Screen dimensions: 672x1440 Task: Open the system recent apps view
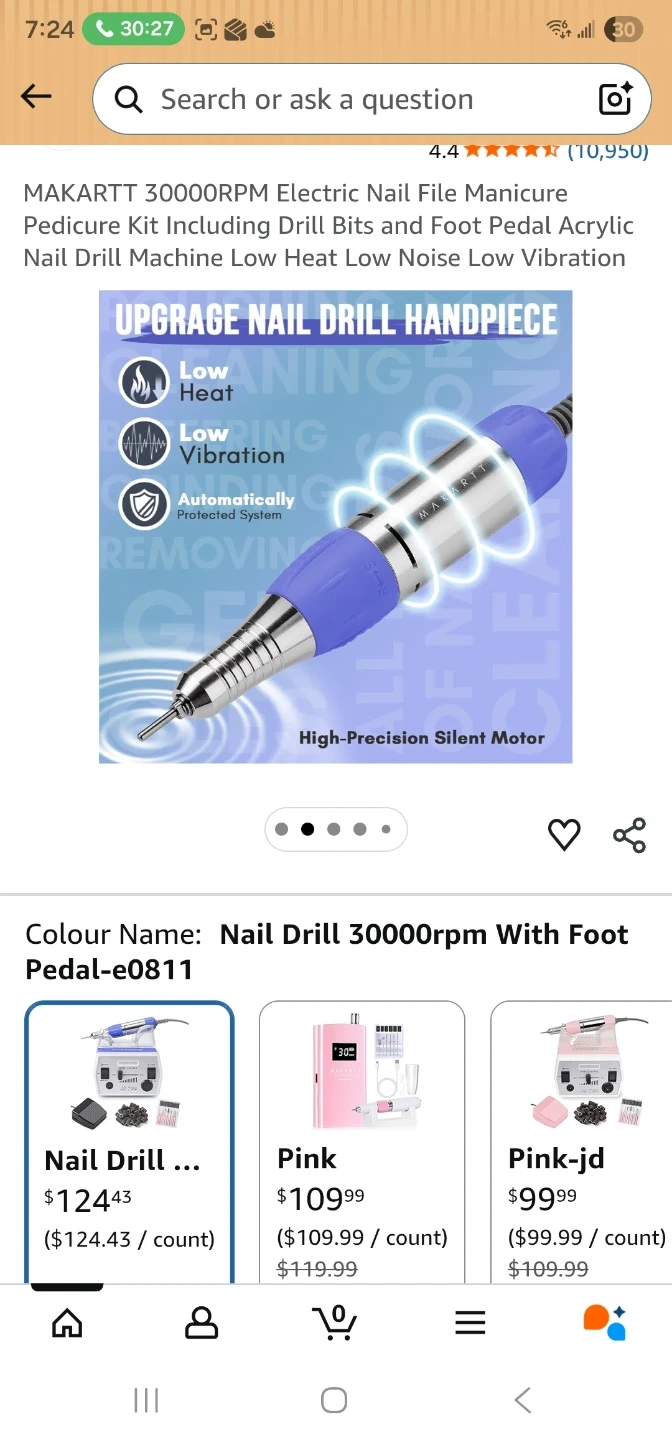click(x=146, y=1400)
